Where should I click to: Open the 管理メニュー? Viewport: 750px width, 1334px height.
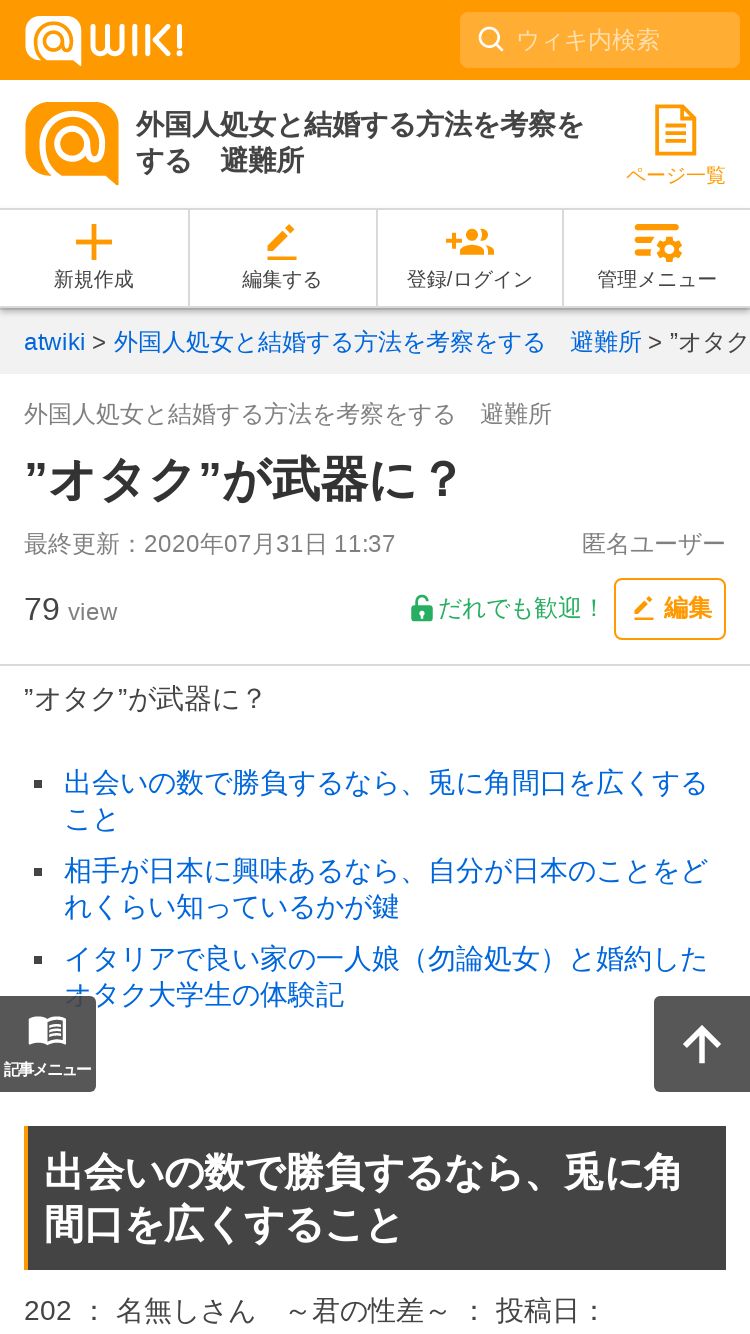point(657,258)
